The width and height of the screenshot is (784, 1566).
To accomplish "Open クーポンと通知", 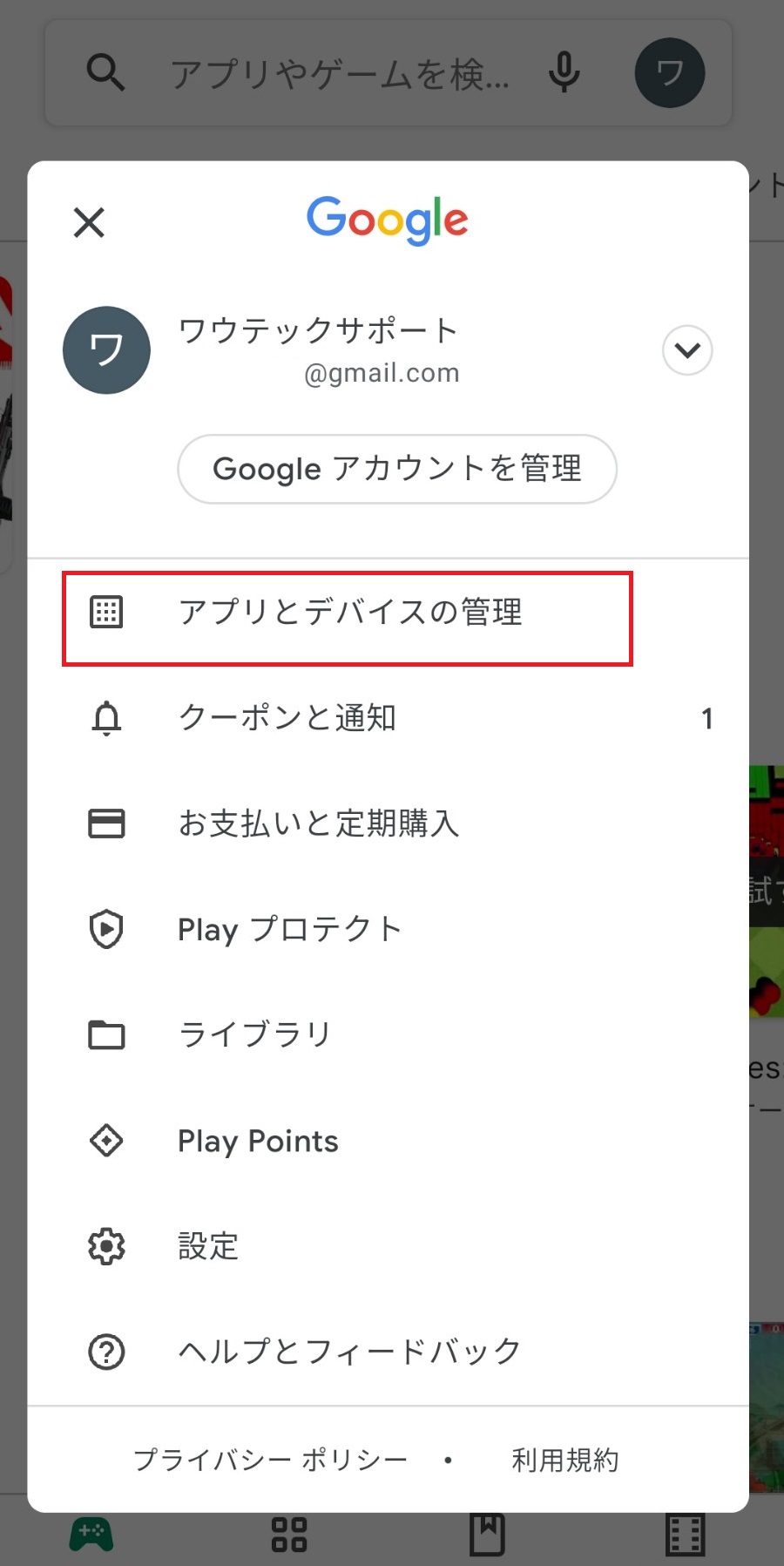I will [388, 718].
